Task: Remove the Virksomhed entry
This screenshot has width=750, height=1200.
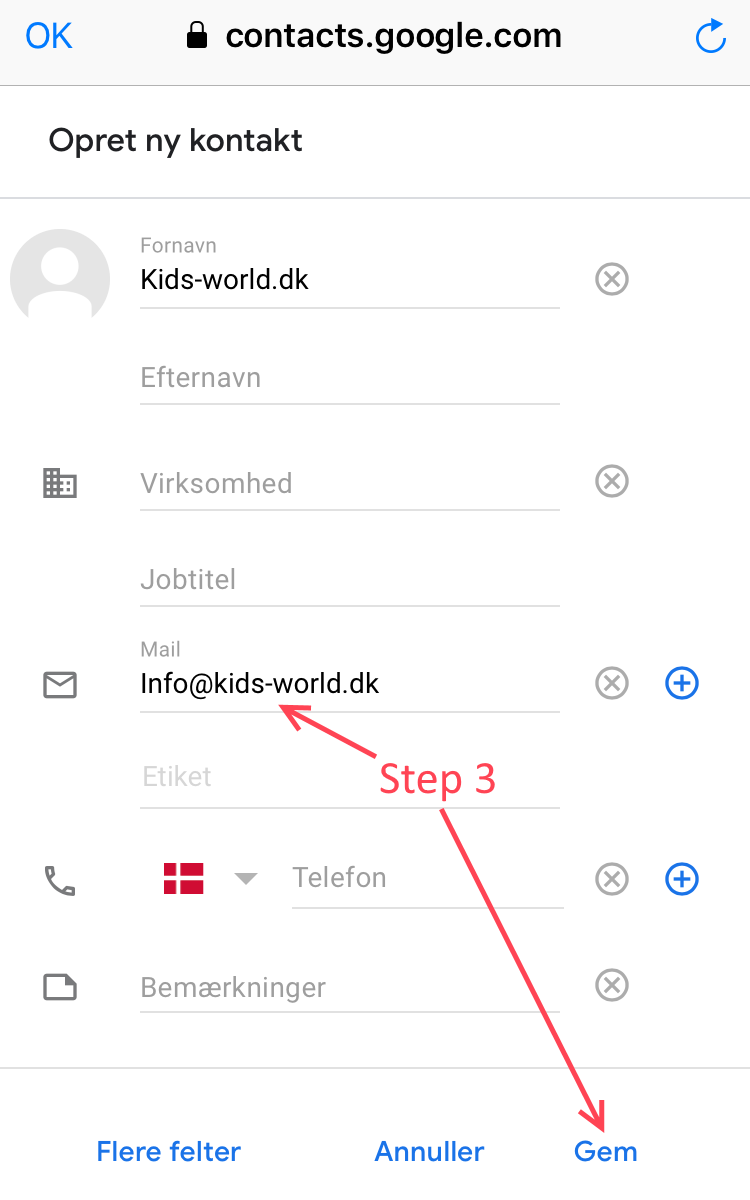Action: (x=612, y=482)
